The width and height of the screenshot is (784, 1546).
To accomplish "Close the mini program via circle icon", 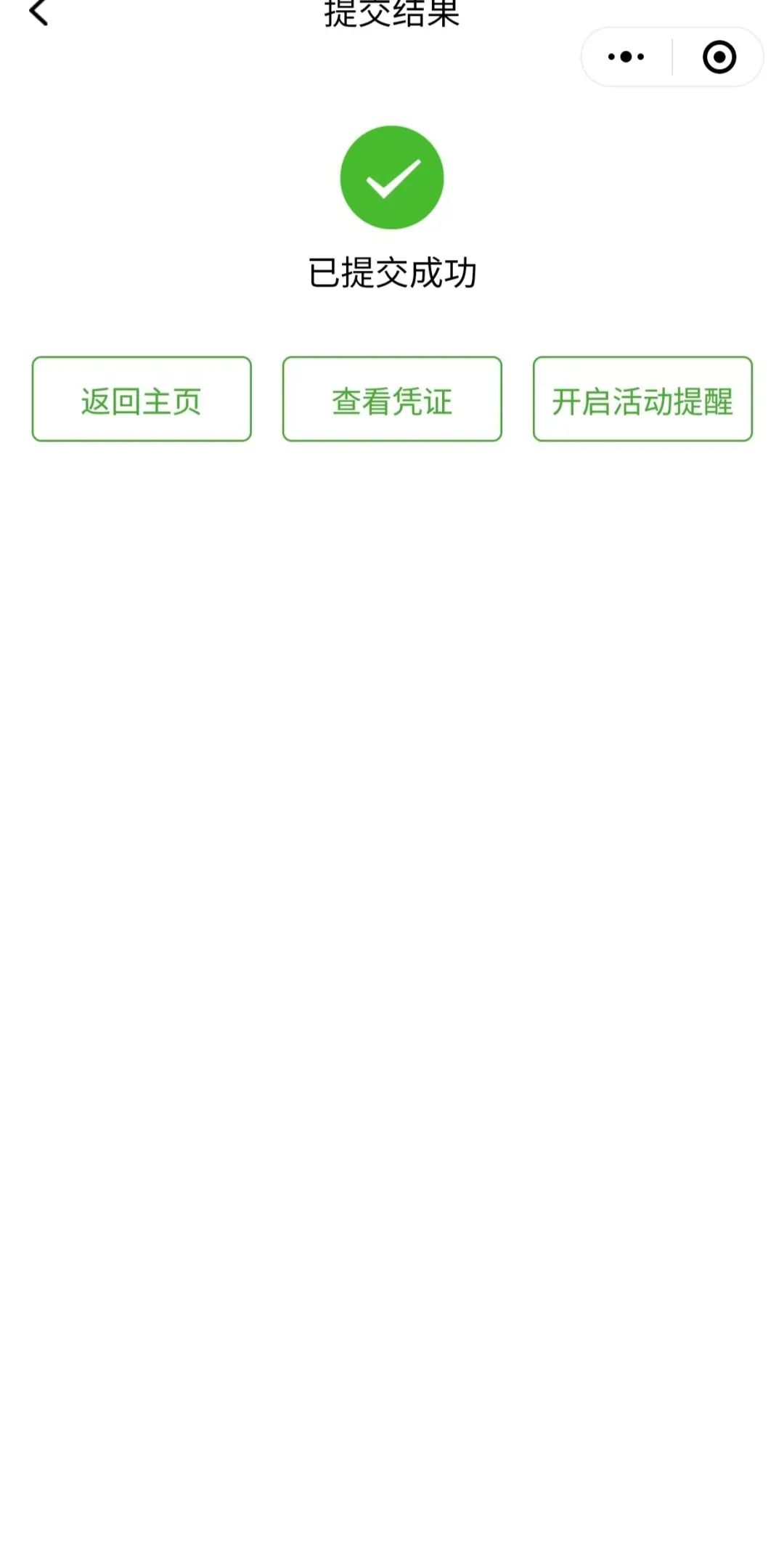I will (x=719, y=57).
